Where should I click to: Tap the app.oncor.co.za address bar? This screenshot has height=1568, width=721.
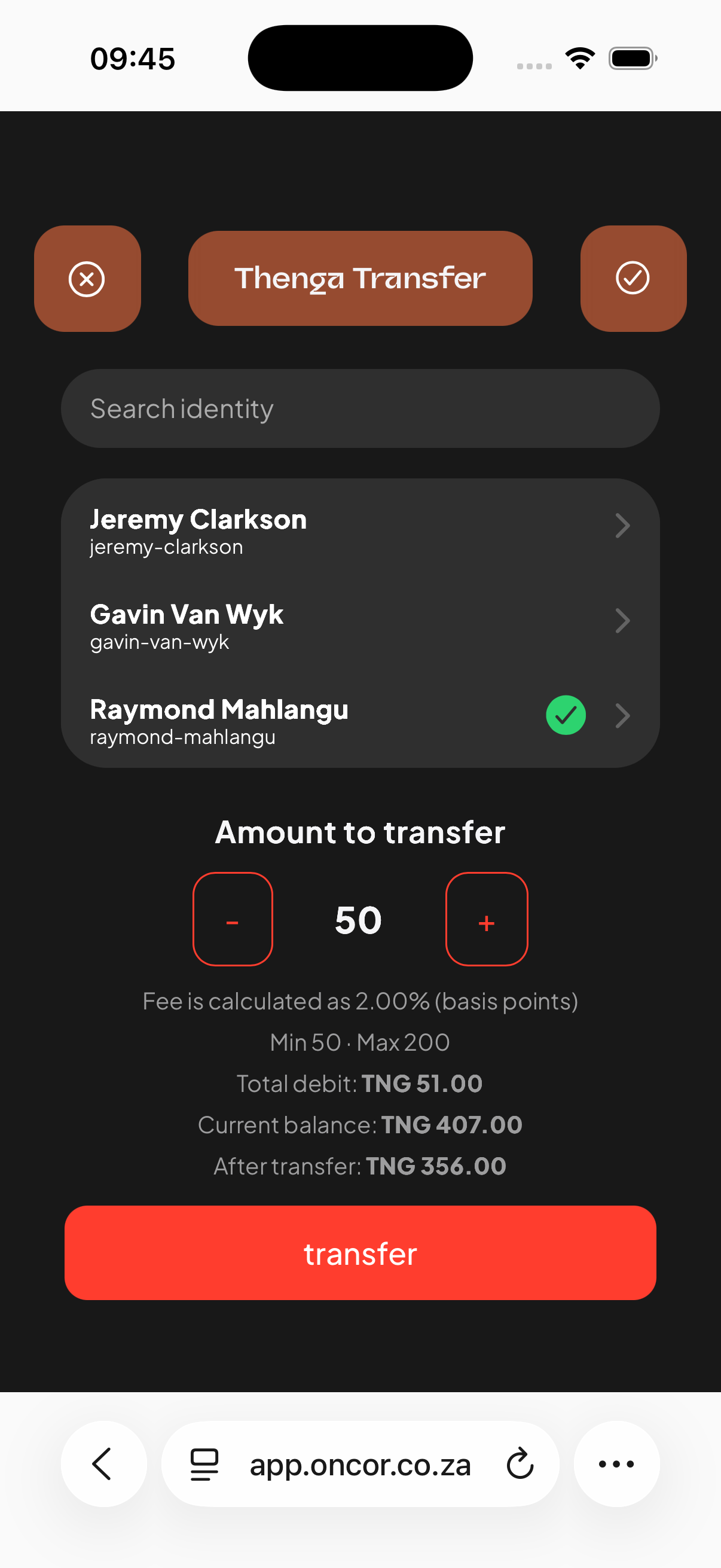[x=360, y=1465]
